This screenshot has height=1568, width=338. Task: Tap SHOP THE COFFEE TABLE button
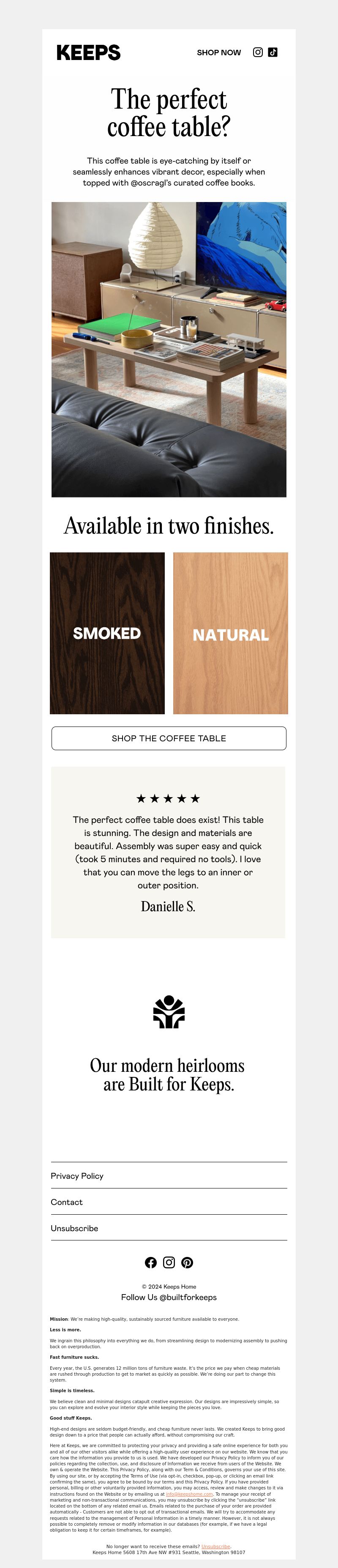pos(169,738)
